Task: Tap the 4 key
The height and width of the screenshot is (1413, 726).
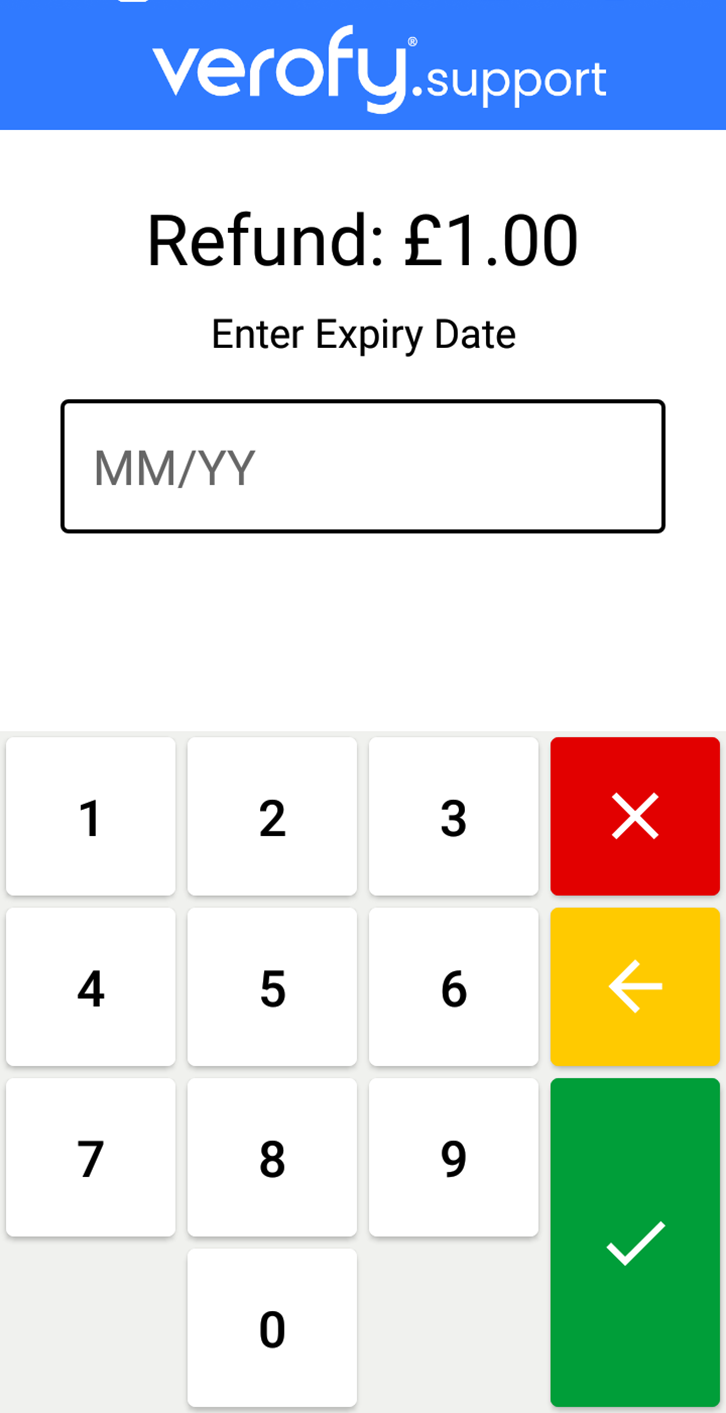Action: tap(91, 988)
